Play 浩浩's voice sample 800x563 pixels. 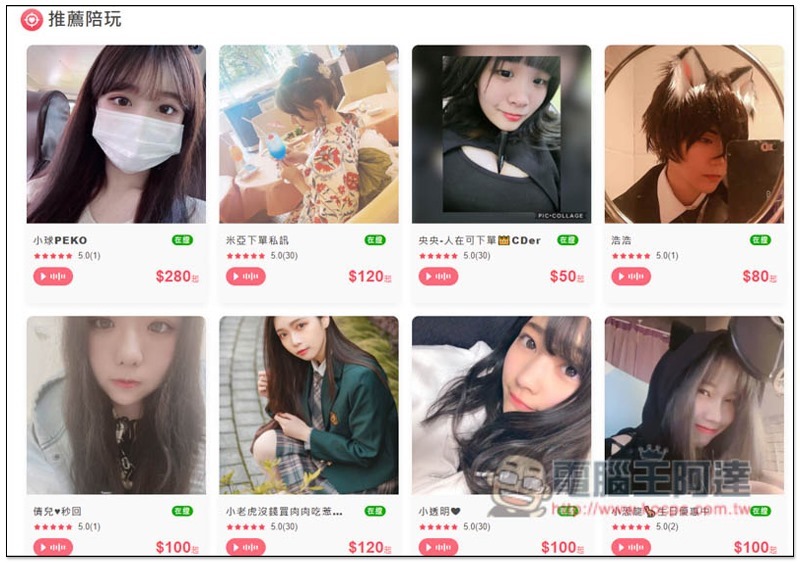(631, 276)
